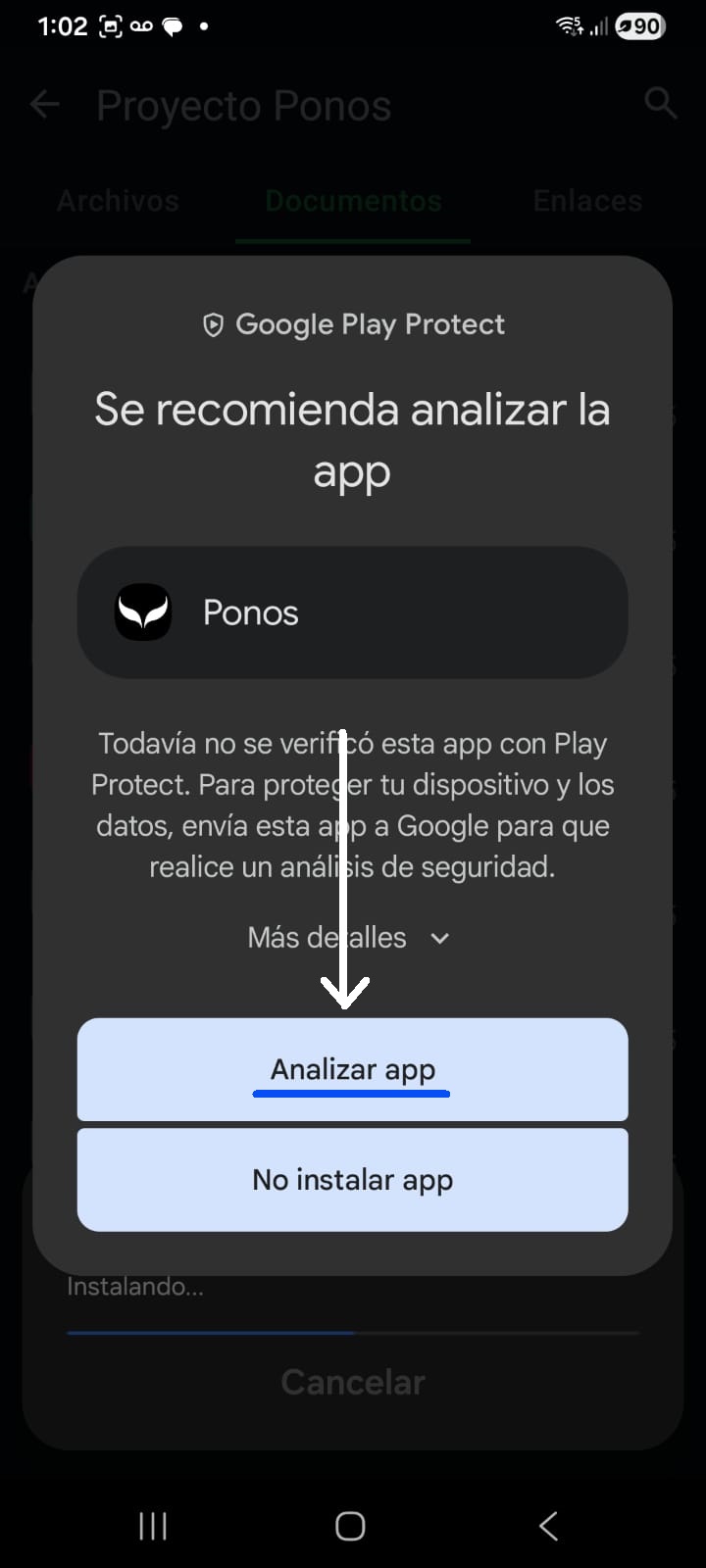Tap Analizar app
Screen dimensions: 706x1568
pos(352,1068)
